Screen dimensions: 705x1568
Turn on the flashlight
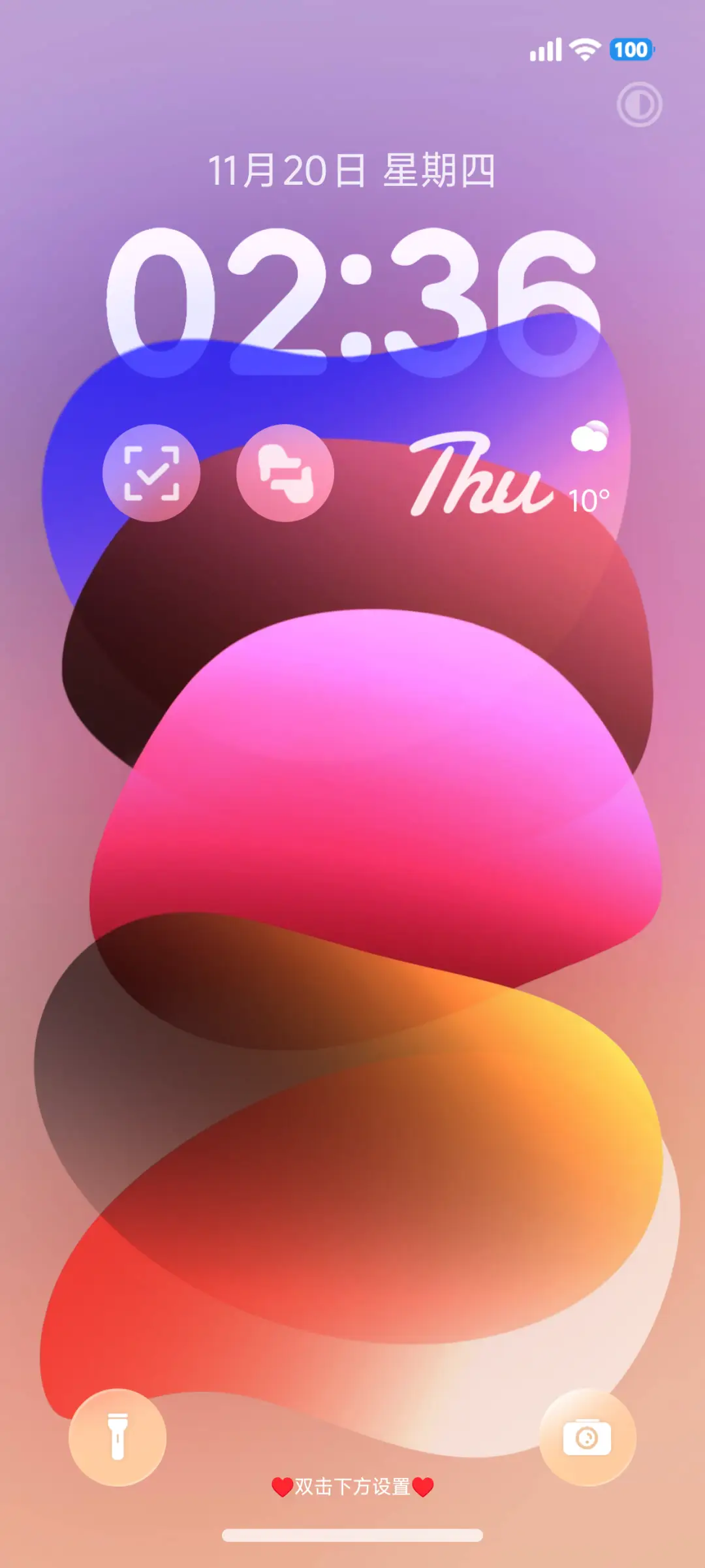click(x=117, y=1437)
